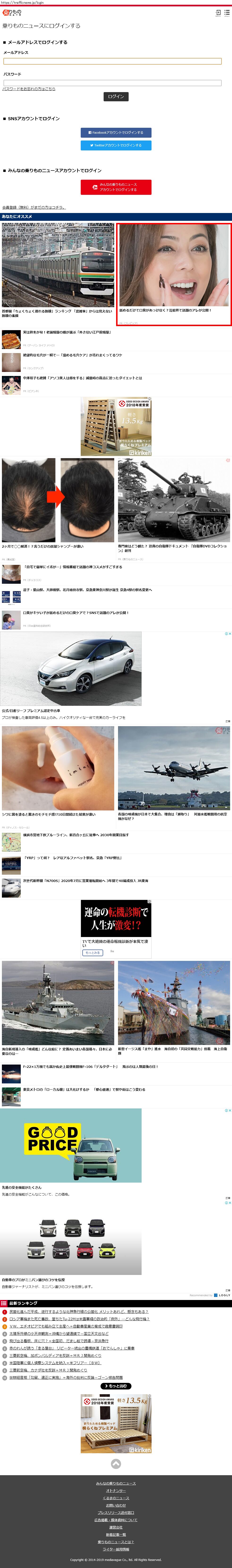Open the 横浜市営地下鉄ブルーライン article
This screenshot has width=232, height=1568.
pyautogui.click(x=76, y=835)
